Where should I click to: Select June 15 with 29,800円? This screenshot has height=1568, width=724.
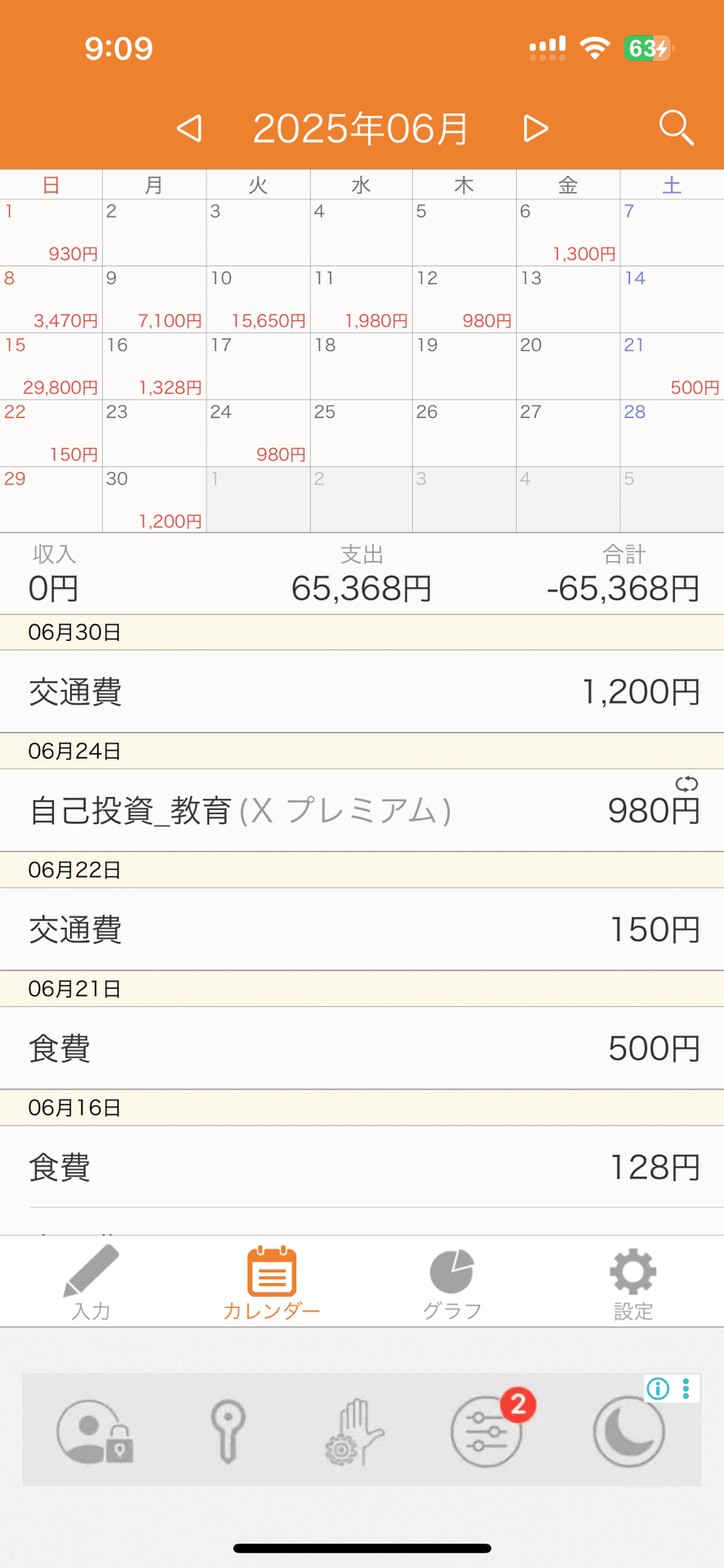(51, 366)
